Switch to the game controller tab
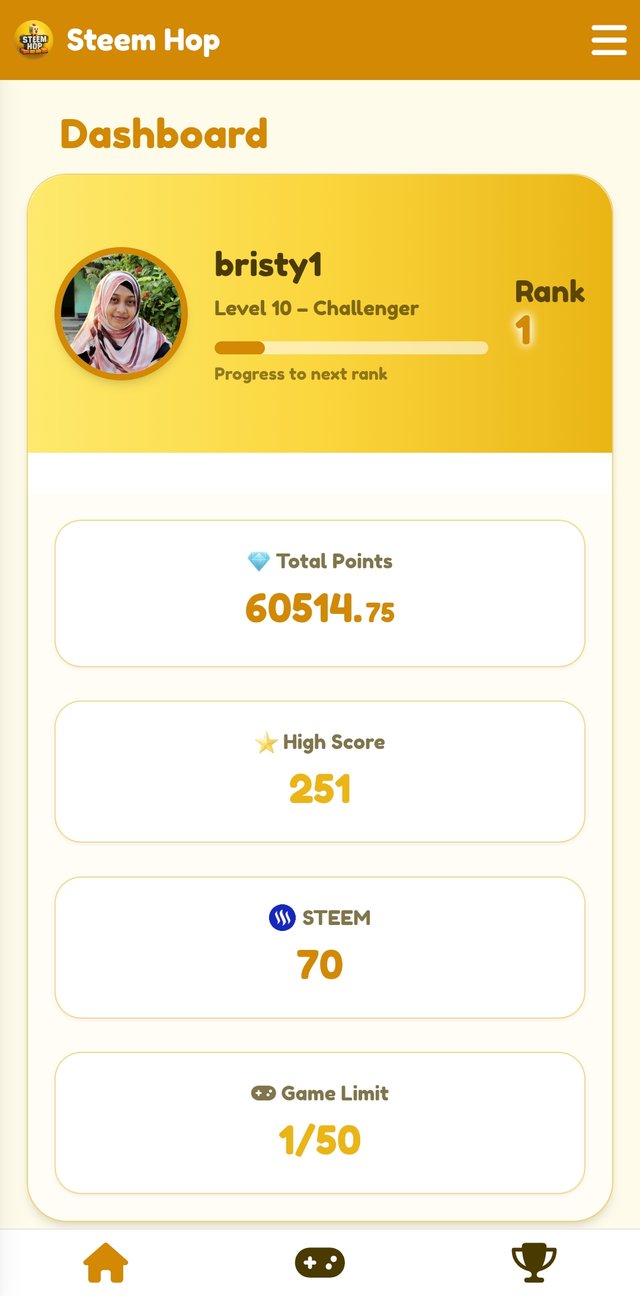 click(320, 1262)
